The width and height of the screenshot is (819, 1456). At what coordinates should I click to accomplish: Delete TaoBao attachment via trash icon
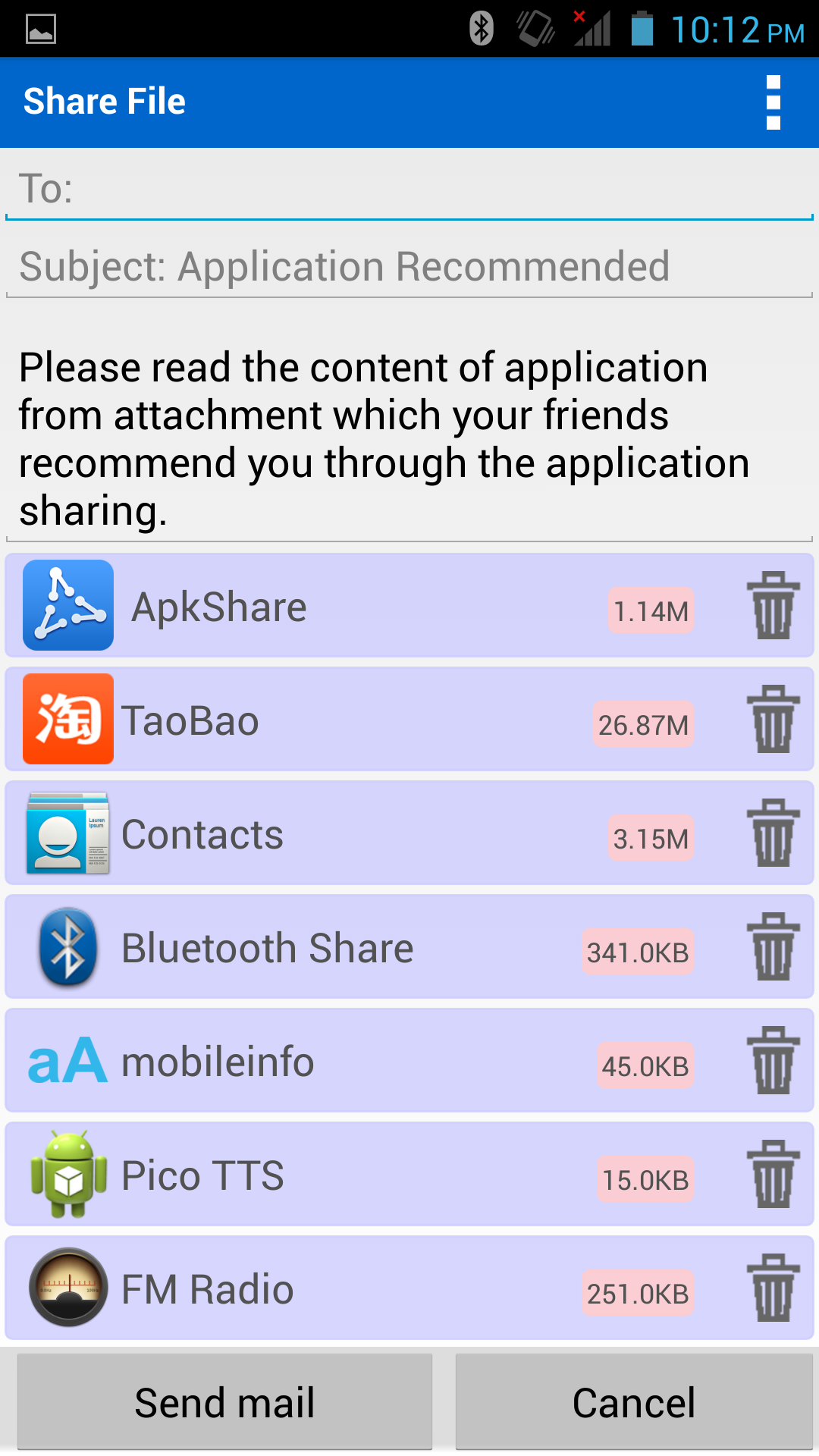772,720
